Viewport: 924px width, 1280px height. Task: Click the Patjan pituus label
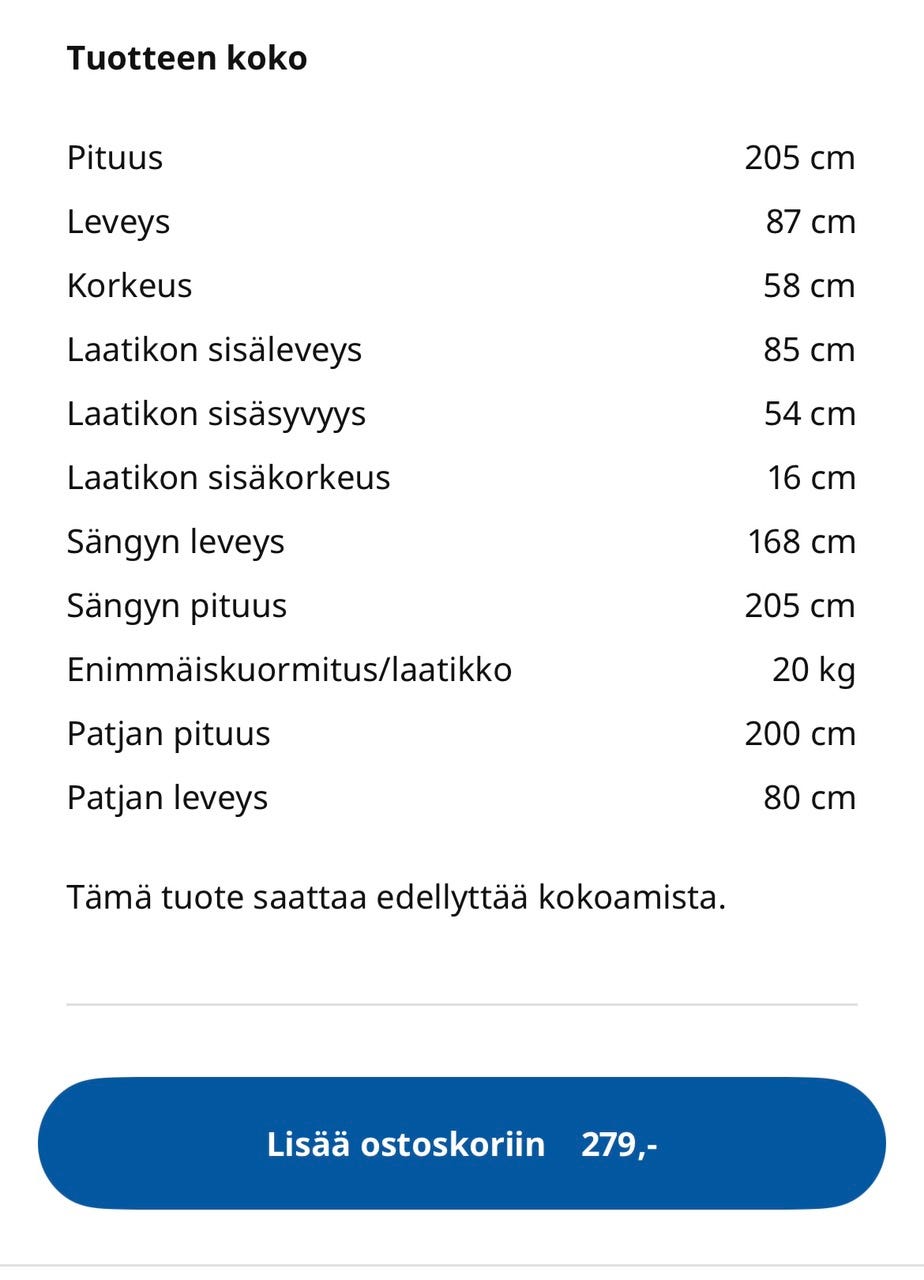coord(168,733)
